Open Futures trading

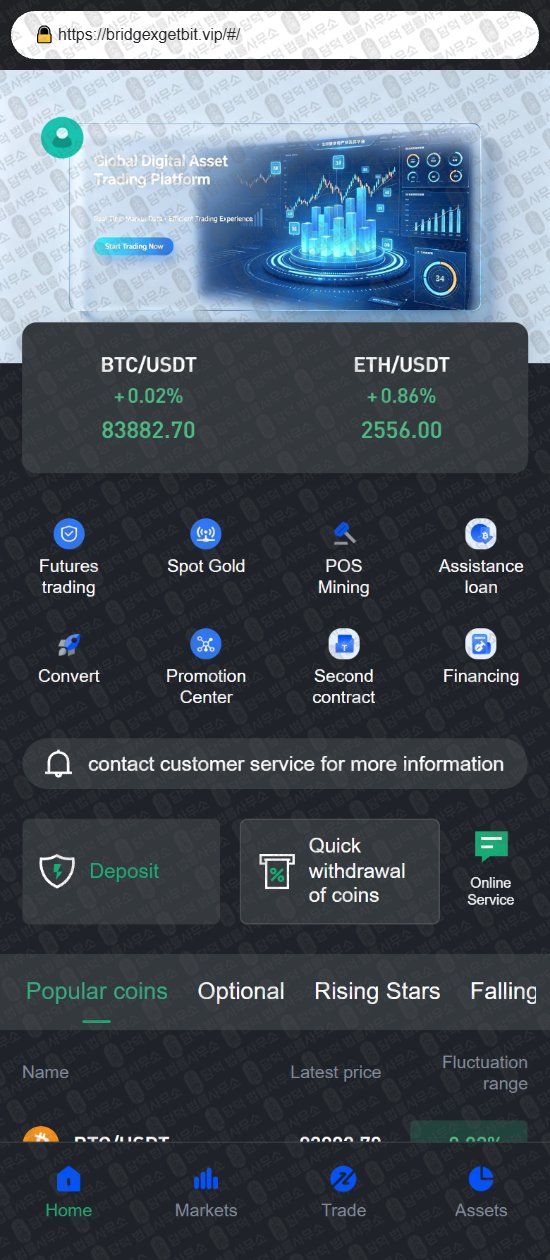[69, 558]
